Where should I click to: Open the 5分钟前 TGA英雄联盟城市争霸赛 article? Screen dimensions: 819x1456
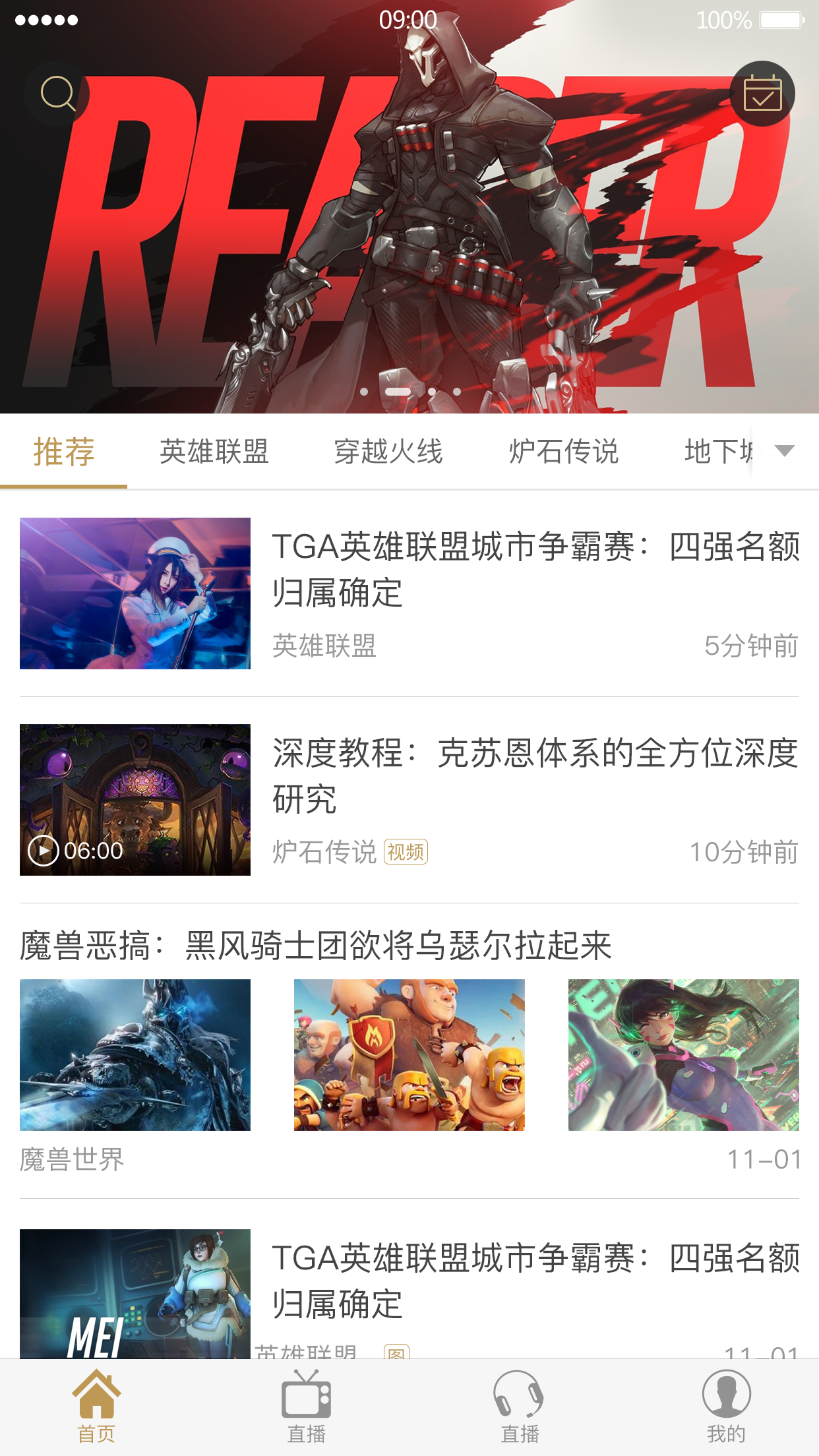pyautogui.click(x=535, y=569)
